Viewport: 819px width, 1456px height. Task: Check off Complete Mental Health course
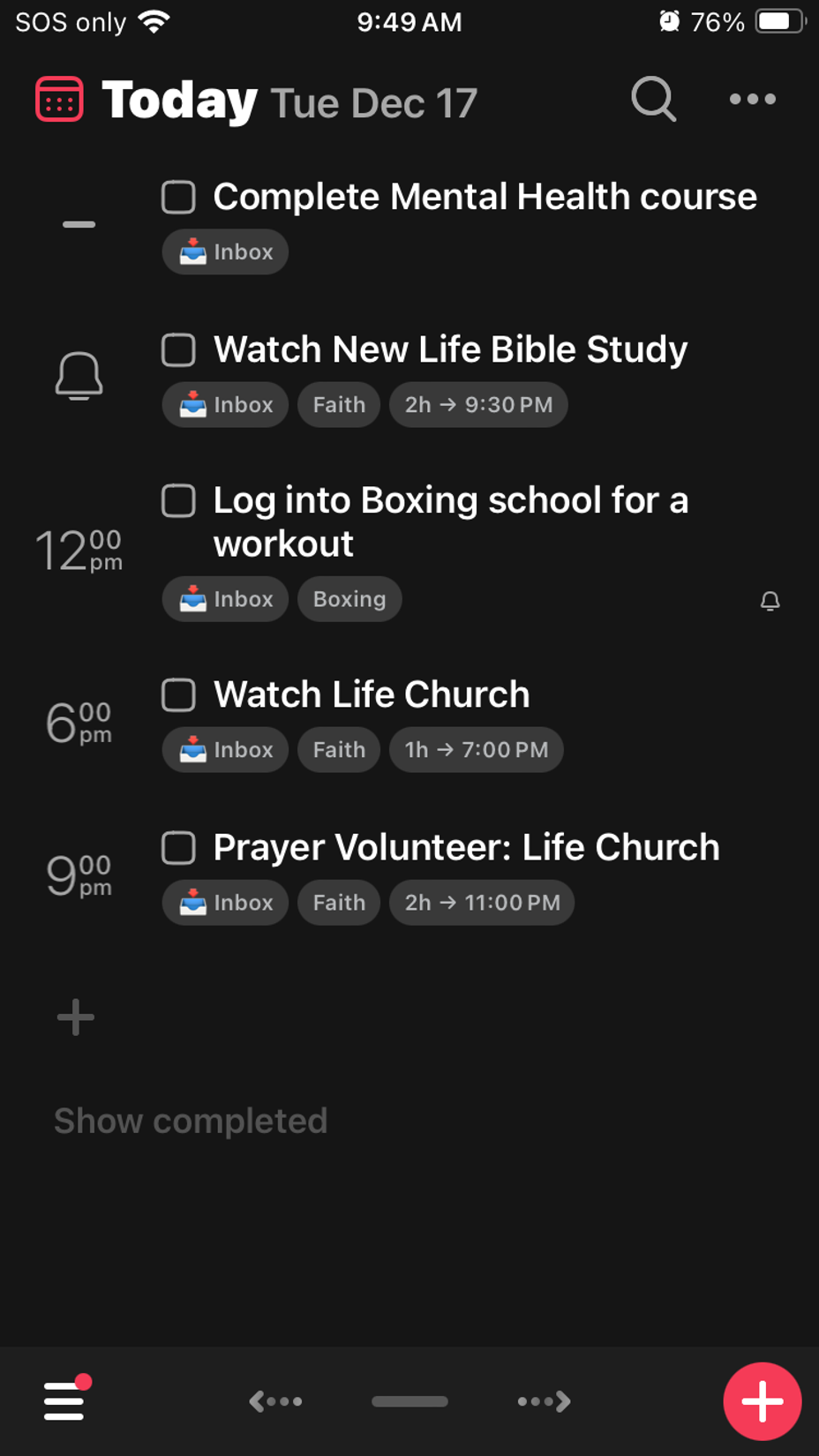[x=178, y=197]
